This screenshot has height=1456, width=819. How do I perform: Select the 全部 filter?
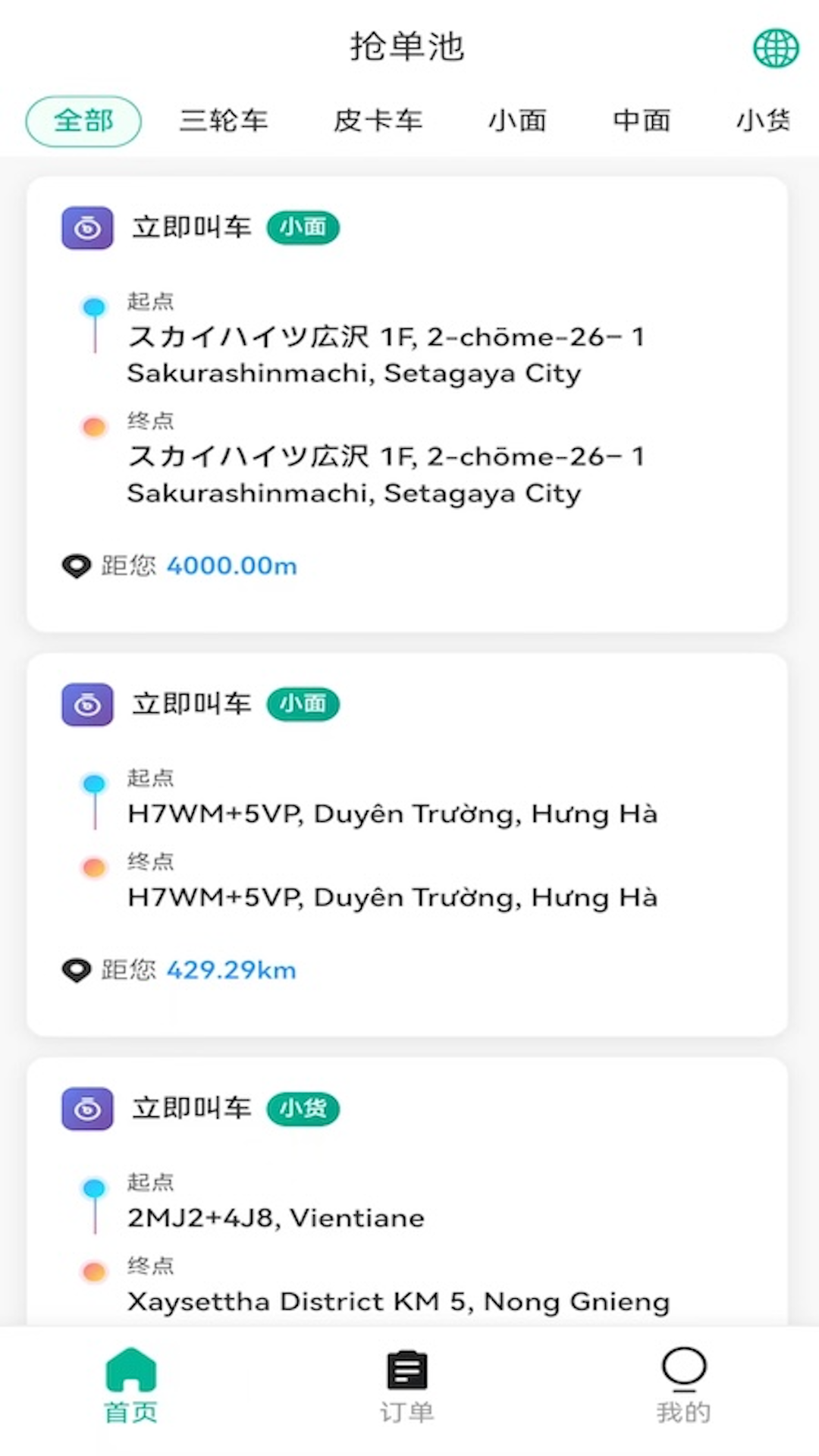83,120
